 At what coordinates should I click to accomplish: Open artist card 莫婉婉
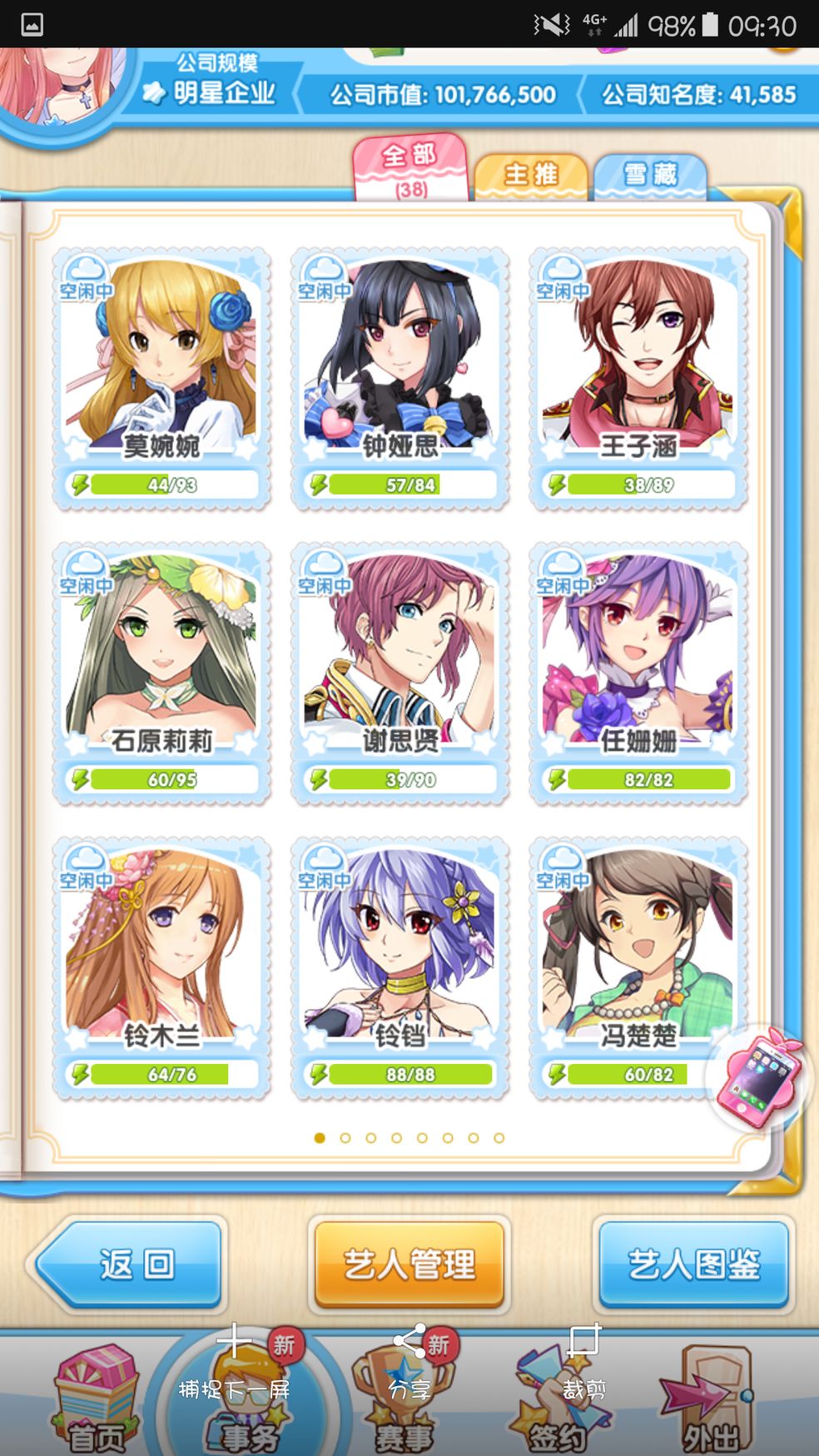tap(161, 366)
